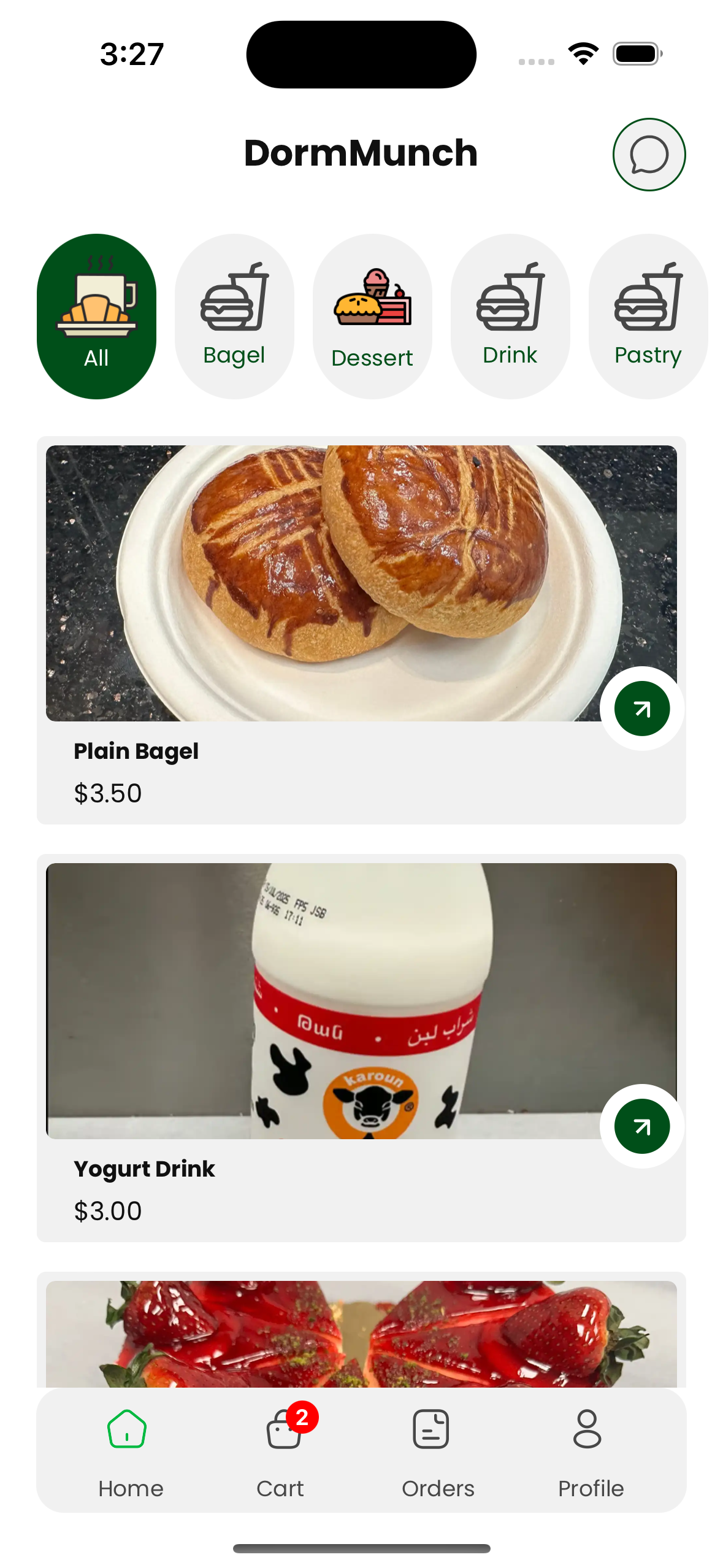Tap the Orders document icon

coord(431,1429)
